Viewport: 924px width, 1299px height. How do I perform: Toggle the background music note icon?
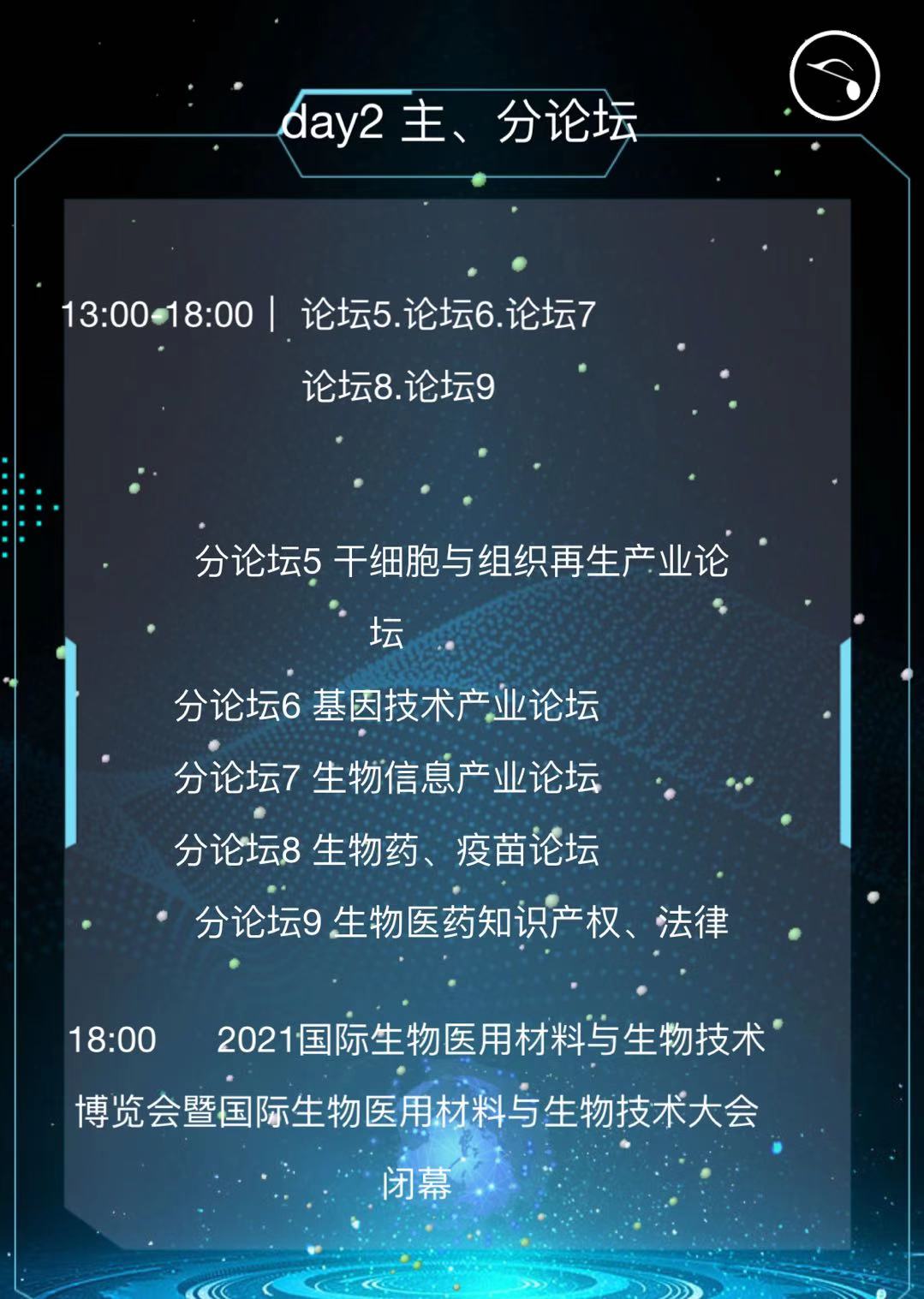834,75
